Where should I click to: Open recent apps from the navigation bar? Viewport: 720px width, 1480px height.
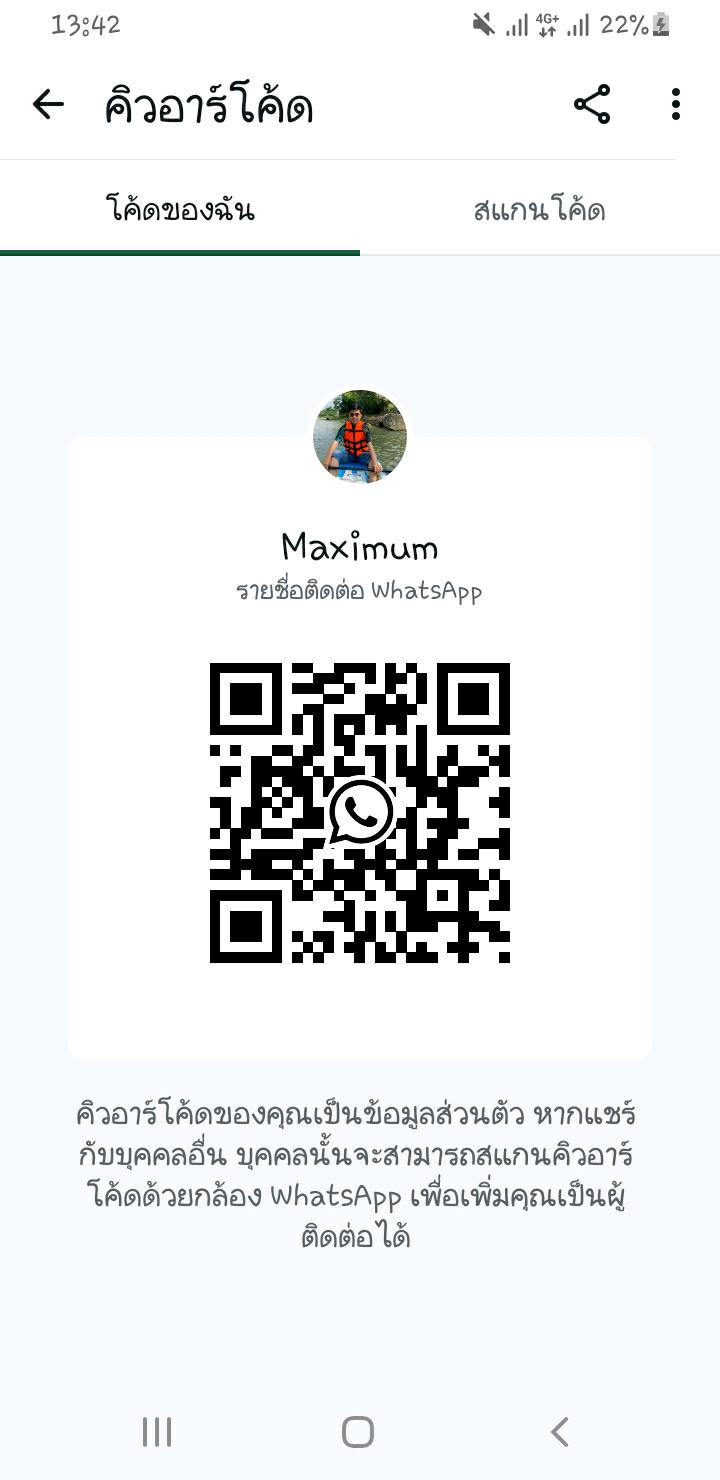pyautogui.click(x=157, y=1432)
